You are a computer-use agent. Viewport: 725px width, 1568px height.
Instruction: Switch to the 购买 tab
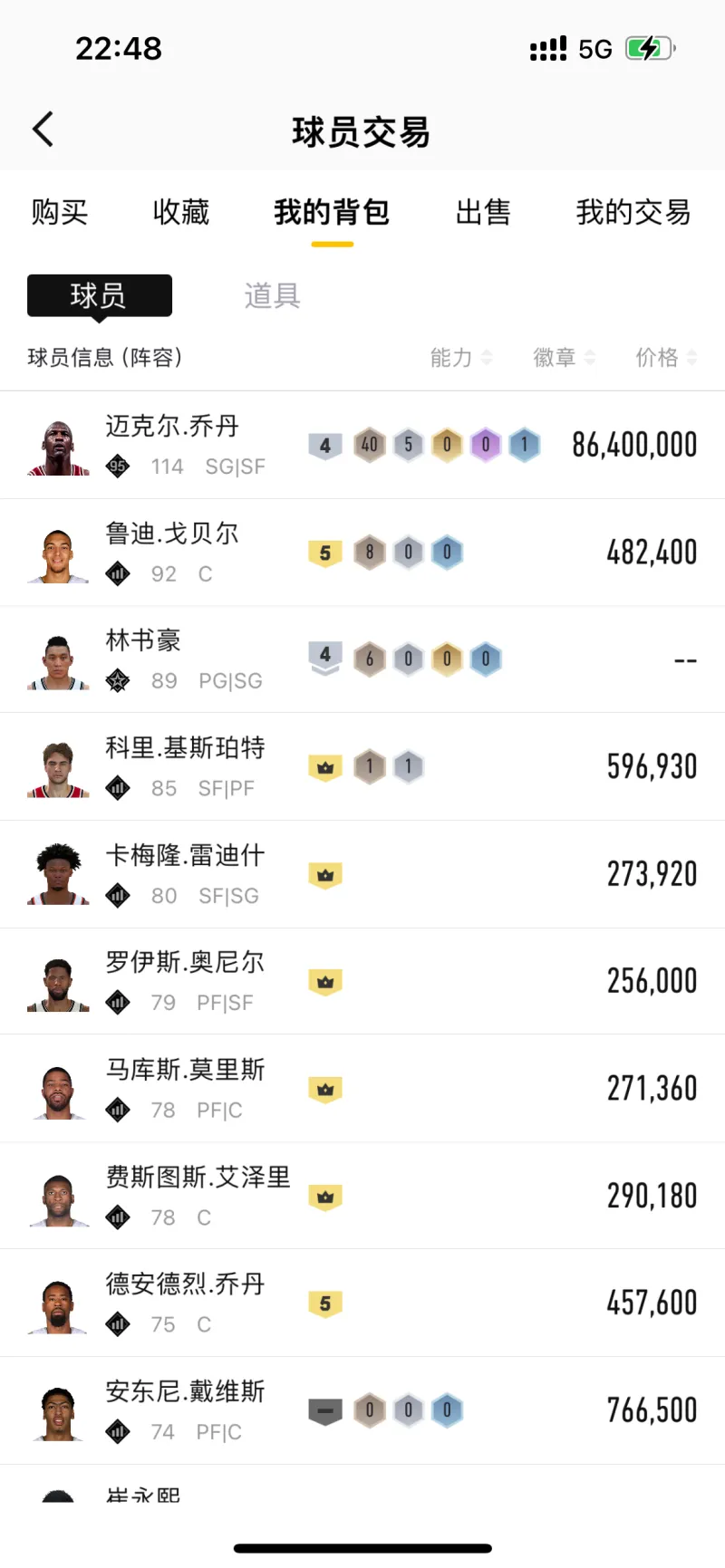pyautogui.click(x=60, y=212)
